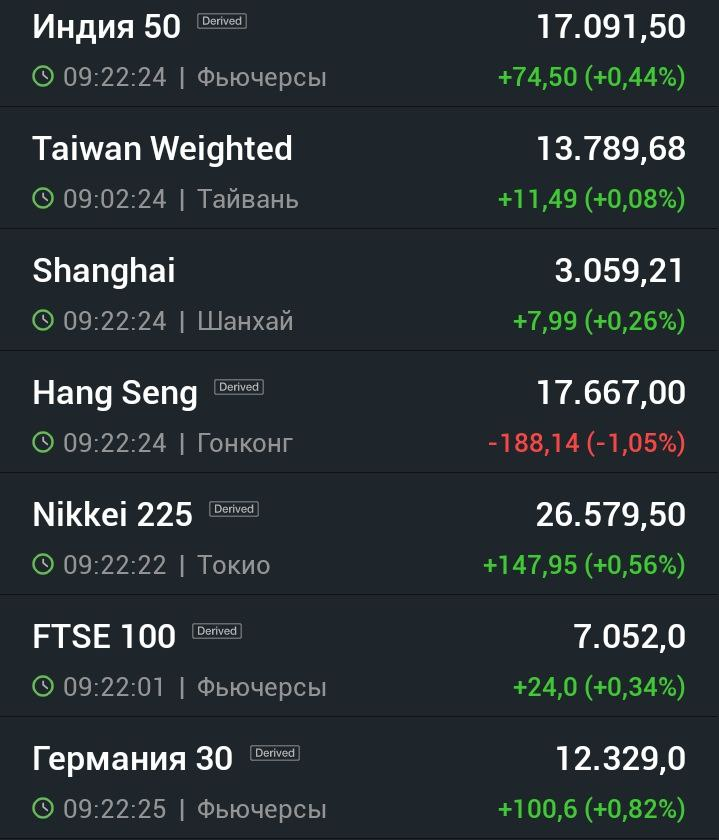Open Taiwan Weighted index details
The height and width of the screenshot is (840, 719).
360,168
